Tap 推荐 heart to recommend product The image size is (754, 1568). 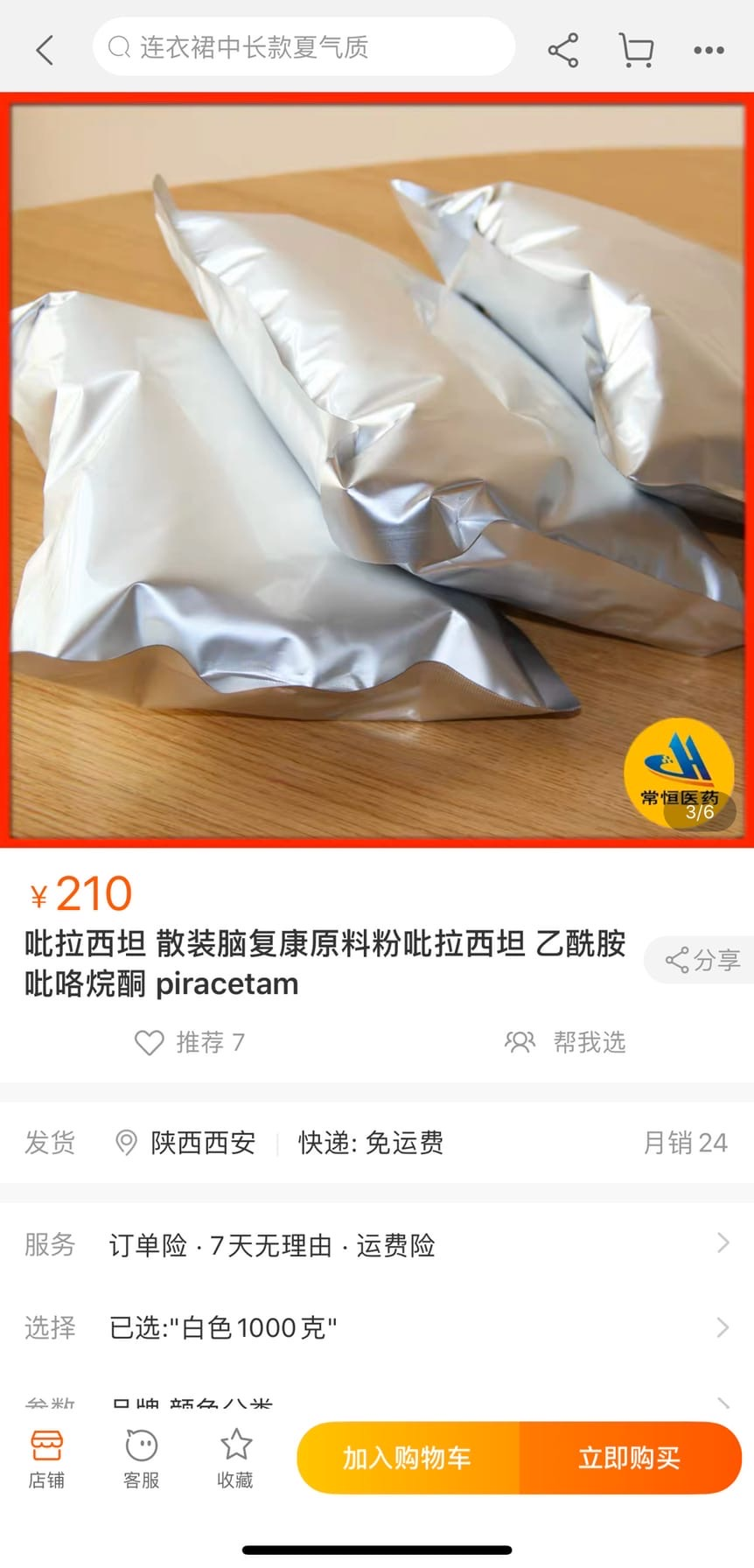point(189,1042)
